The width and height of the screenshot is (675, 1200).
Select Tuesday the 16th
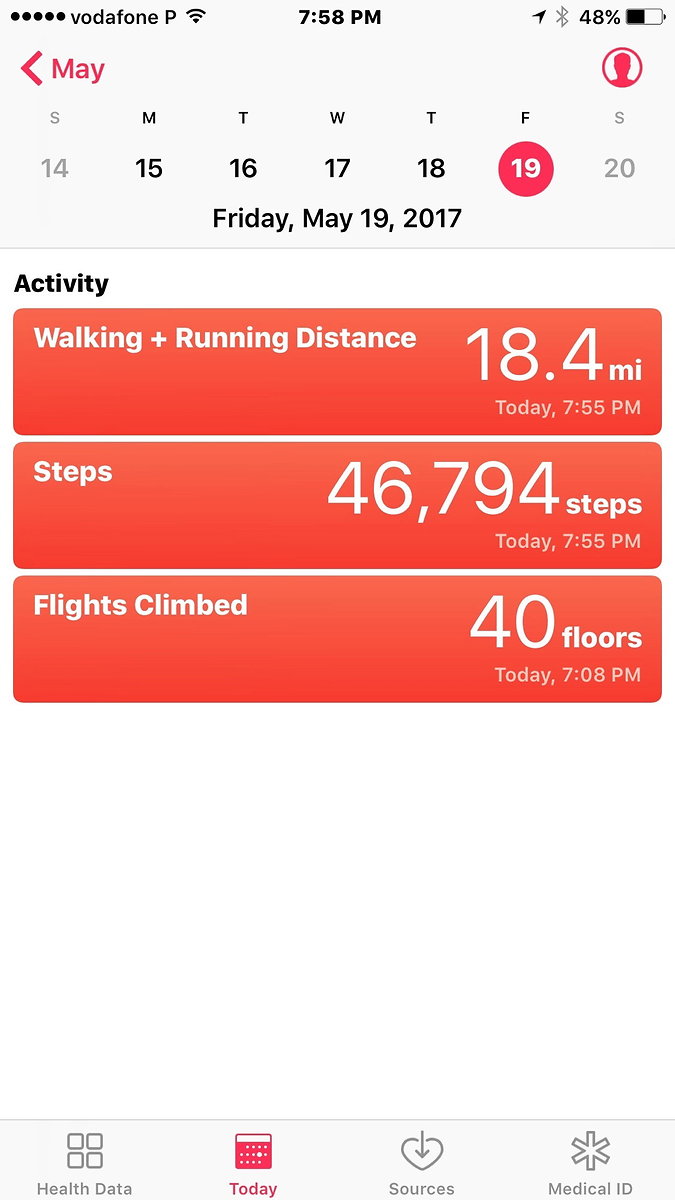coord(243,168)
